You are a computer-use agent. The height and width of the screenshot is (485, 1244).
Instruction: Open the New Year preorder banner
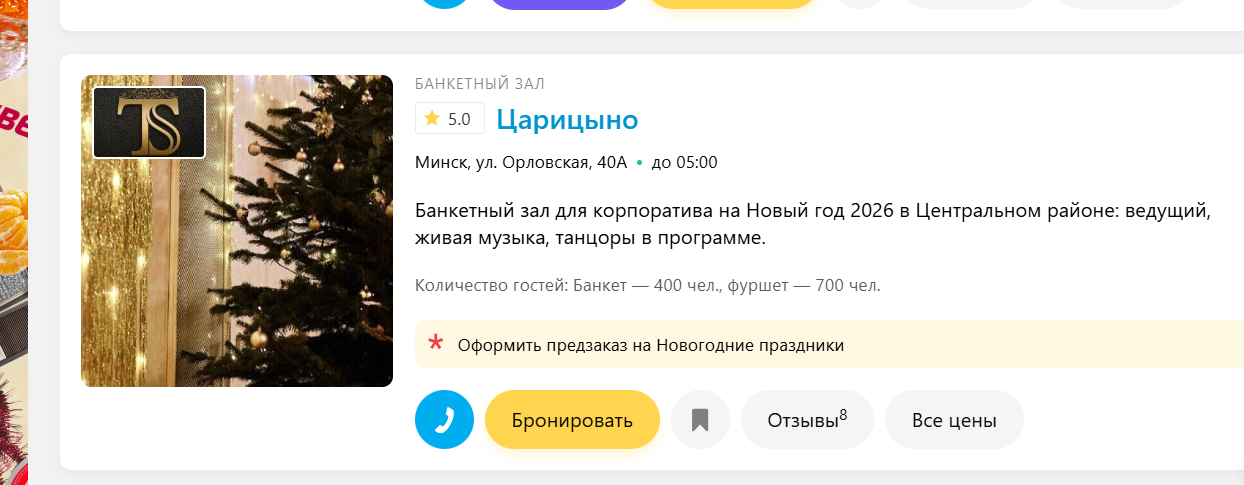point(651,346)
